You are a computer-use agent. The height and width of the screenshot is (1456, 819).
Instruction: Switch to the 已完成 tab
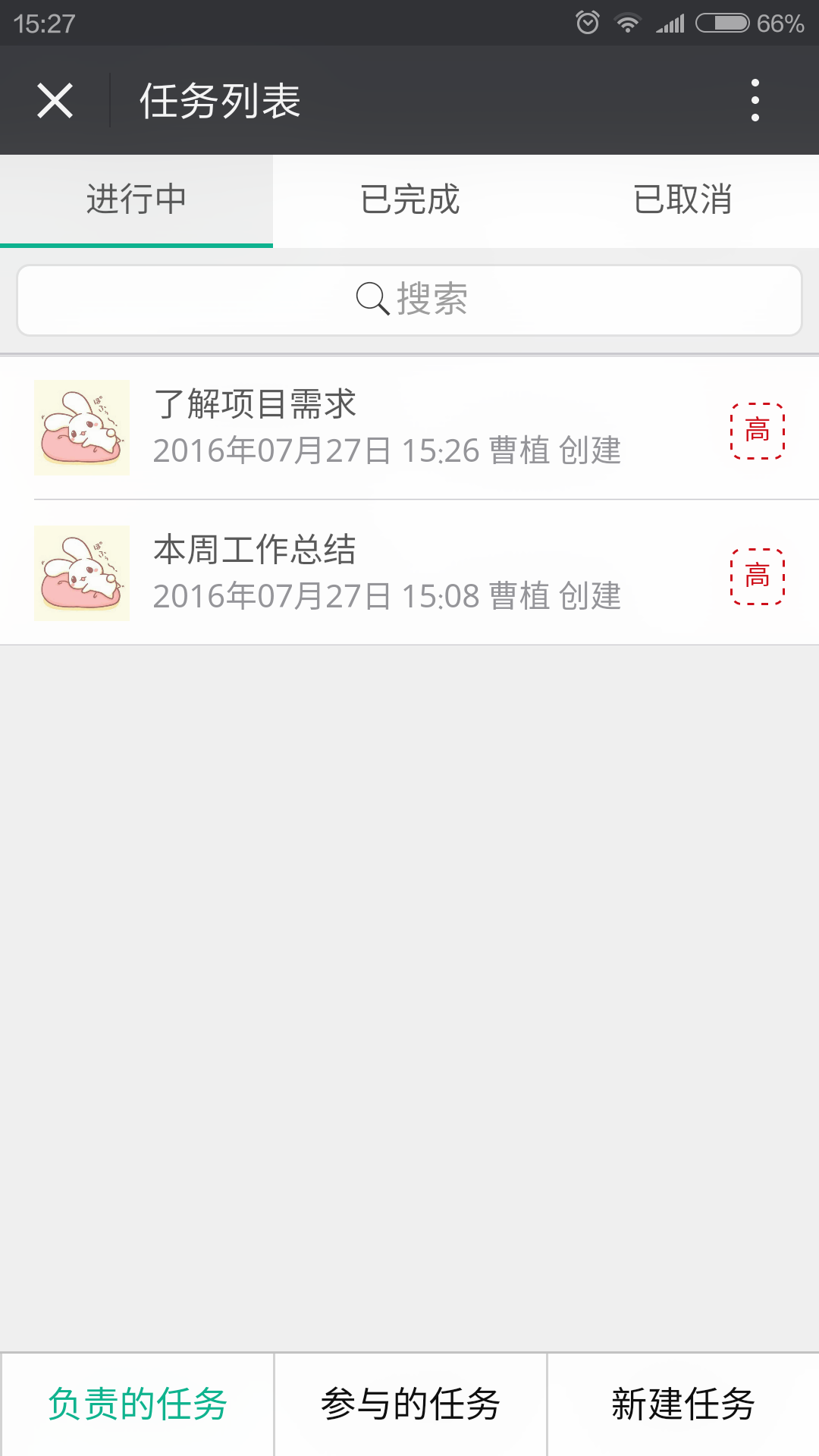[x=409, y=200]
